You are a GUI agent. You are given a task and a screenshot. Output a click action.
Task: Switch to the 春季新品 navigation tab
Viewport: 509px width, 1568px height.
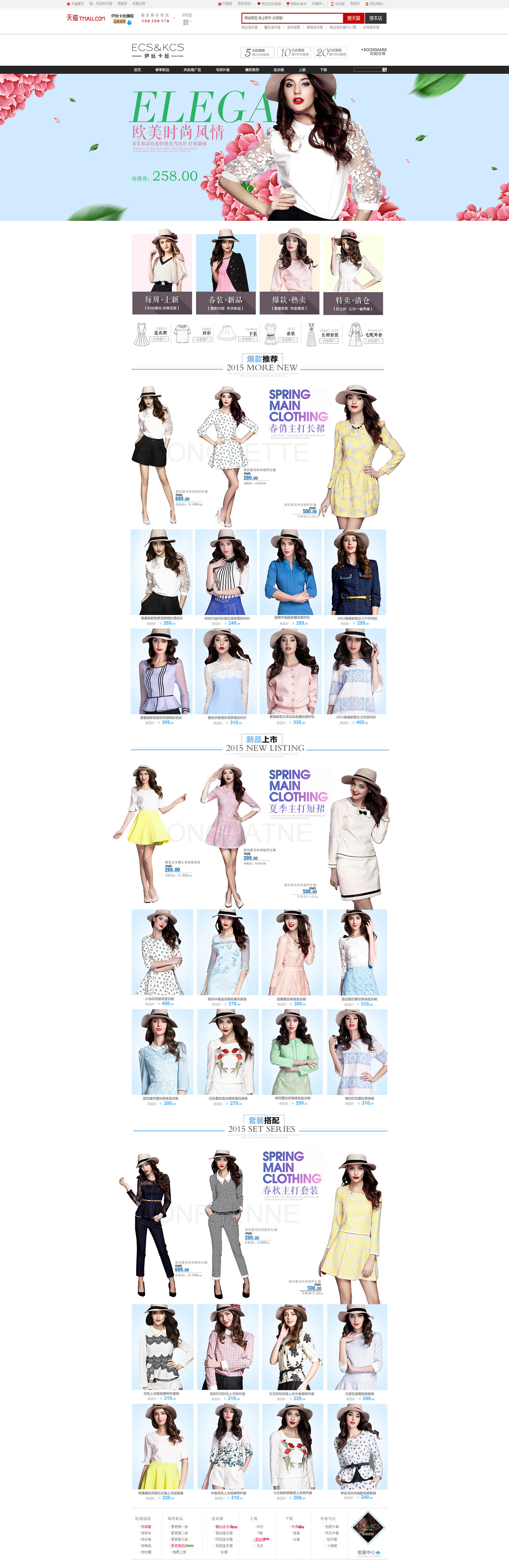point(162,70)
